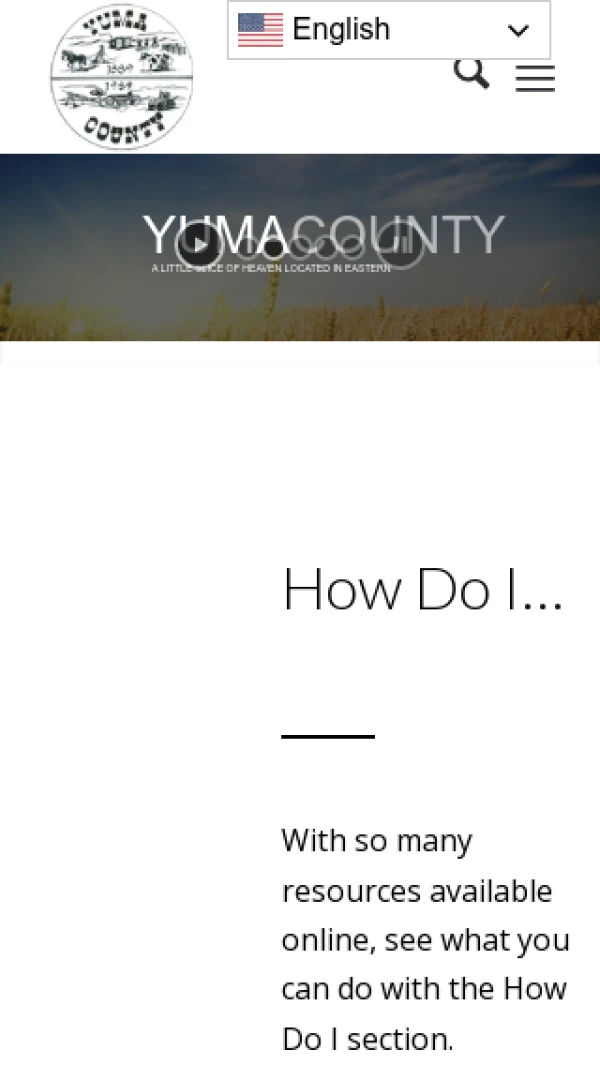
Task: Play the Yuma County banner slideshow
Action: [x=199, y=246]
